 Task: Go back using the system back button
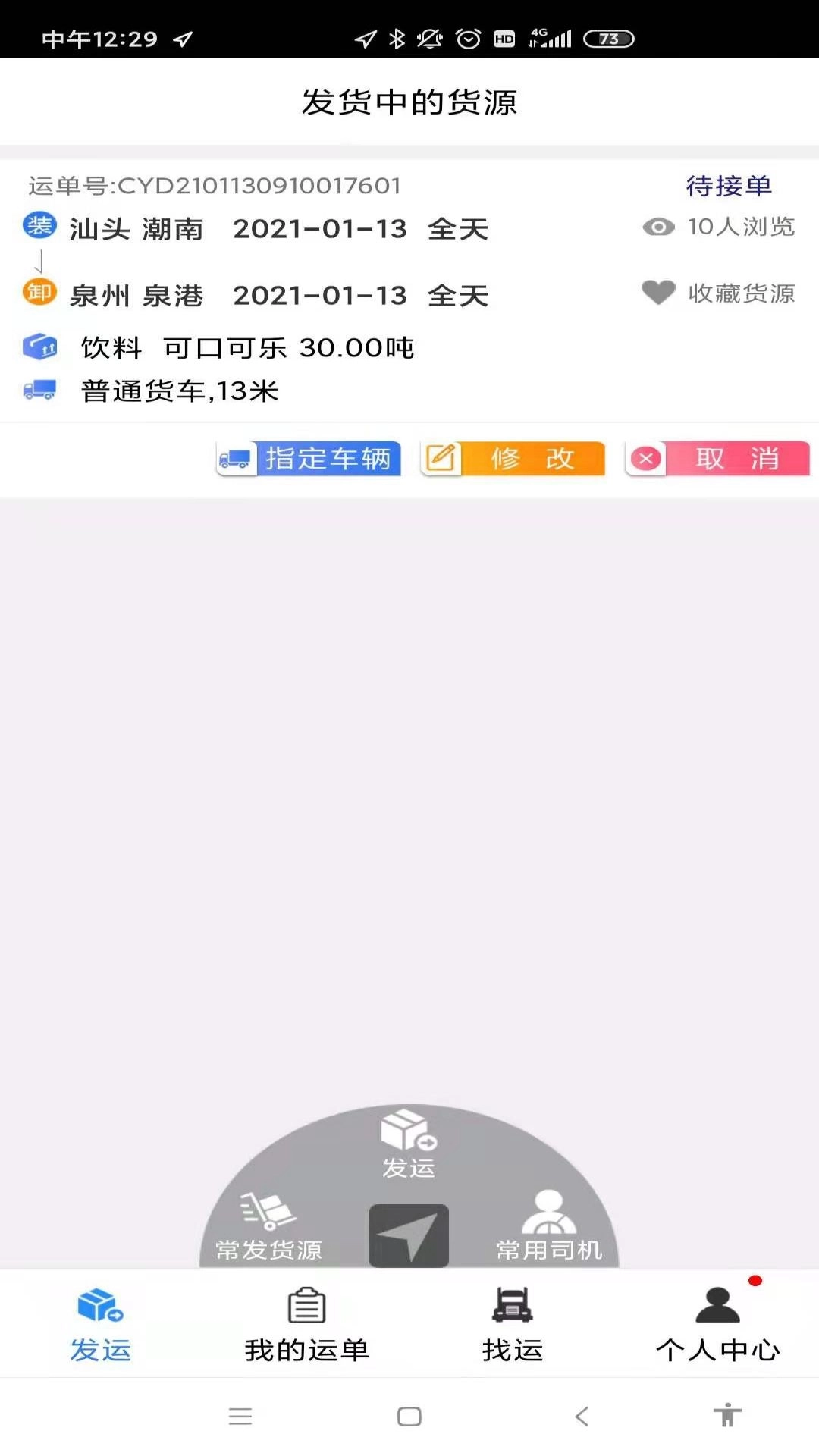(582, 1416)
